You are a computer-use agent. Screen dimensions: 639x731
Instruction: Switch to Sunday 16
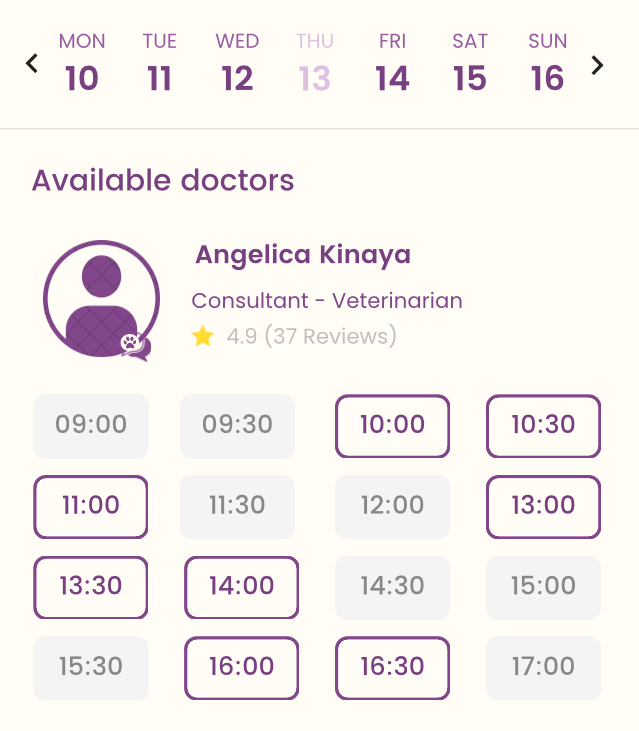tap(548, 64)
